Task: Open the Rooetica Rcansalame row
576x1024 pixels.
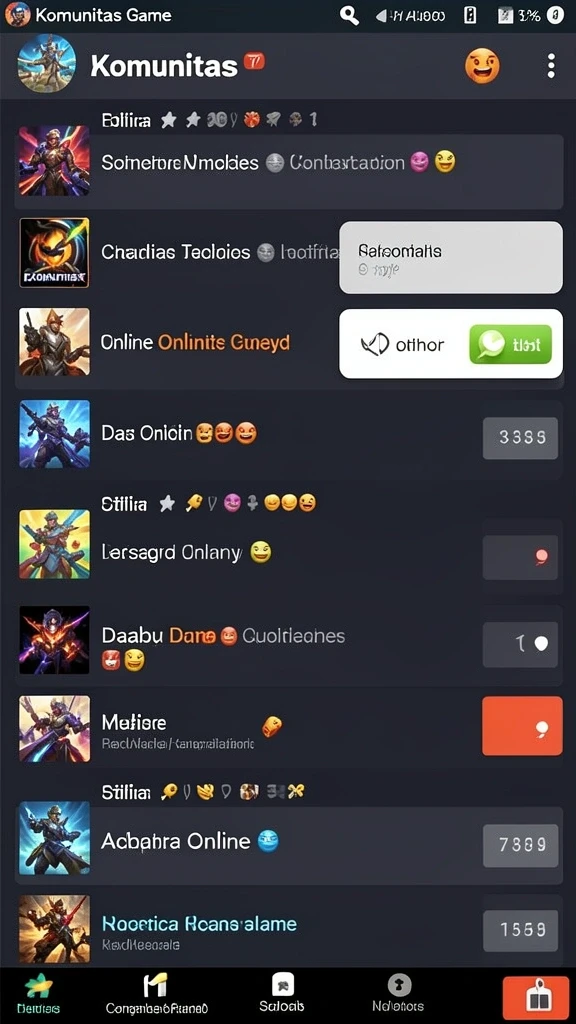Action: pyautogui.click(x=289, y=931)
